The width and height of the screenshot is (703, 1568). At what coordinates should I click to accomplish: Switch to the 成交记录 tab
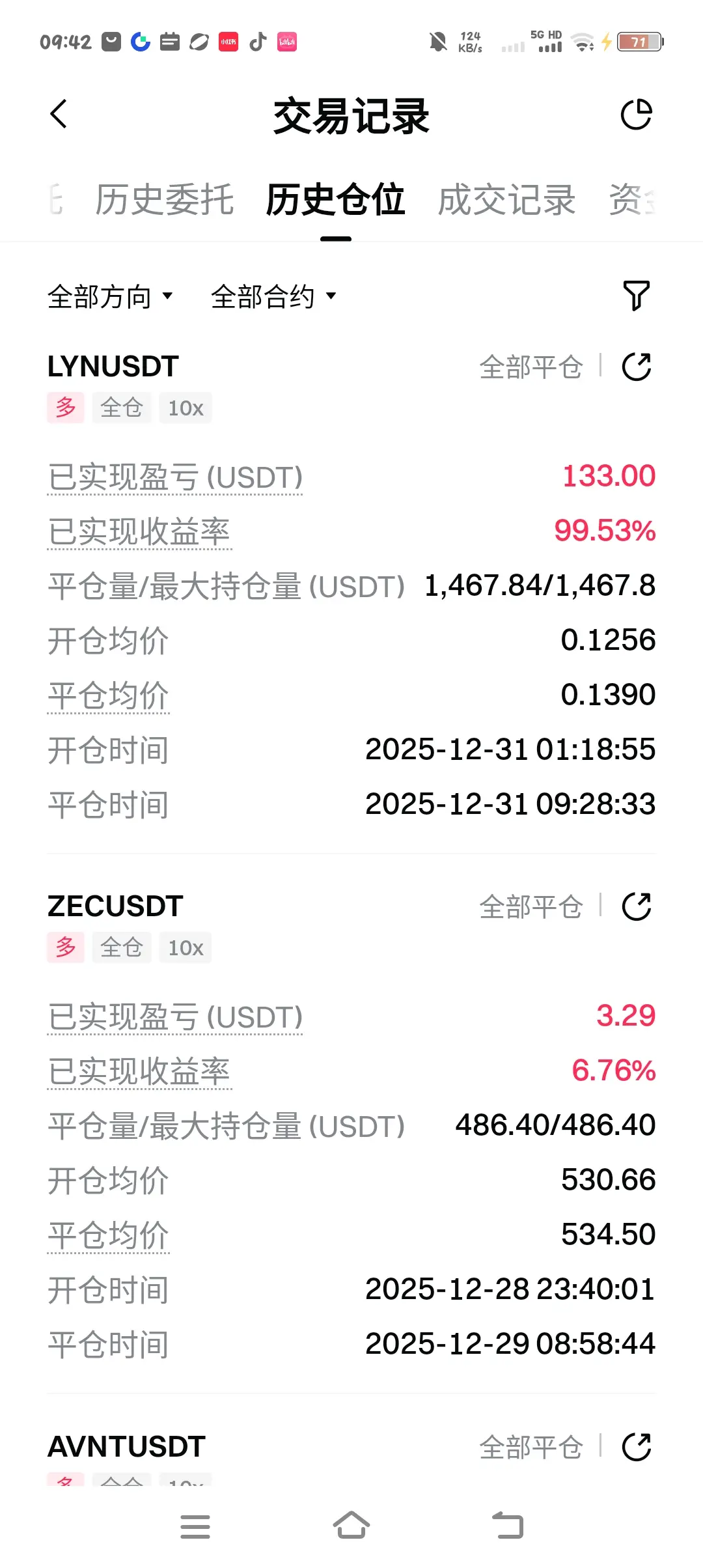pyautogui.click(x=506, y=200)
